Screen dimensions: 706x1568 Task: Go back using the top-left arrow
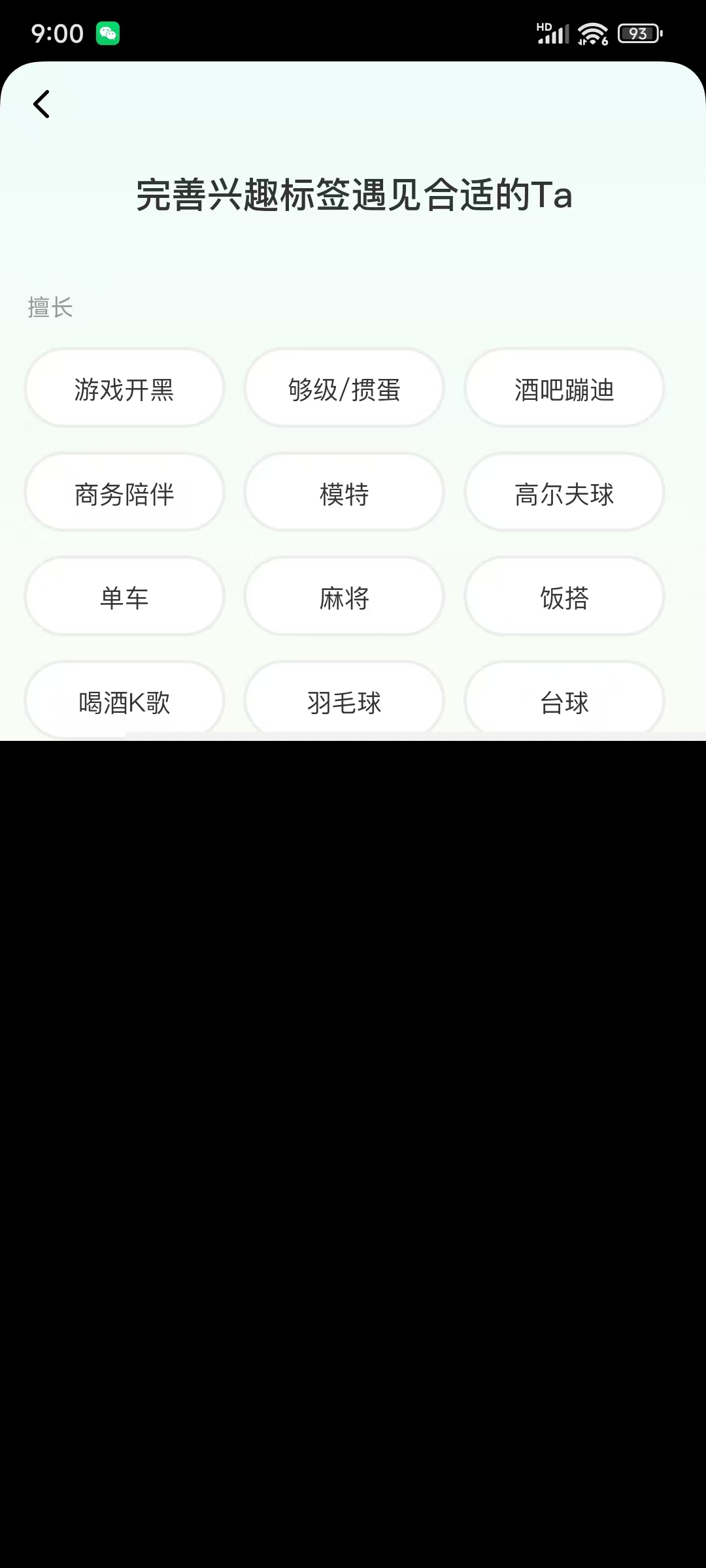[x=41, y=105]
